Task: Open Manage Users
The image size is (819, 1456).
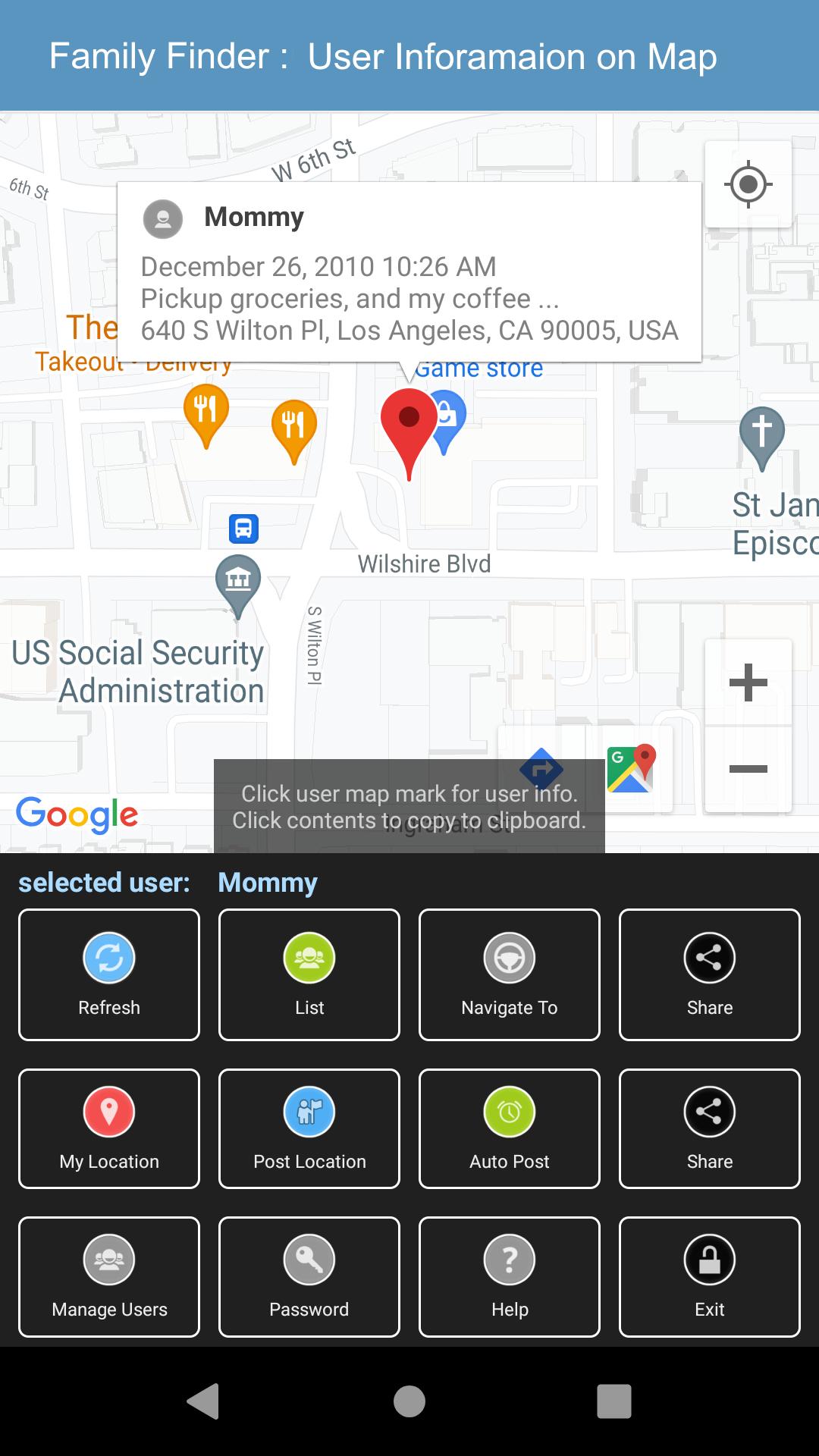Action: [x=109, y=1276]
